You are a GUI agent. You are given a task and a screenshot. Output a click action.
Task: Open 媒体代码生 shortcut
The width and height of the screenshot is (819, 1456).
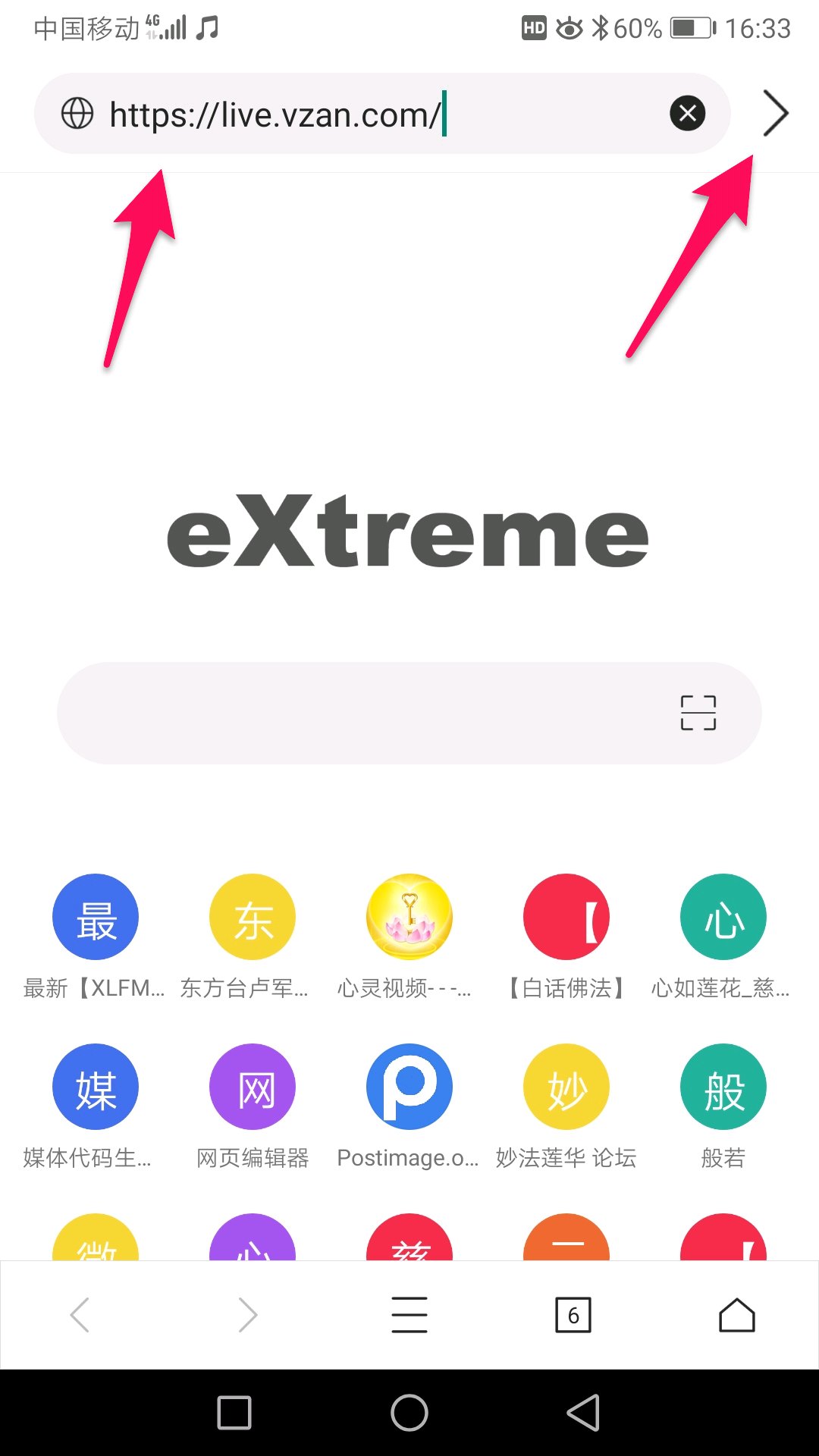coord(95,1087)
